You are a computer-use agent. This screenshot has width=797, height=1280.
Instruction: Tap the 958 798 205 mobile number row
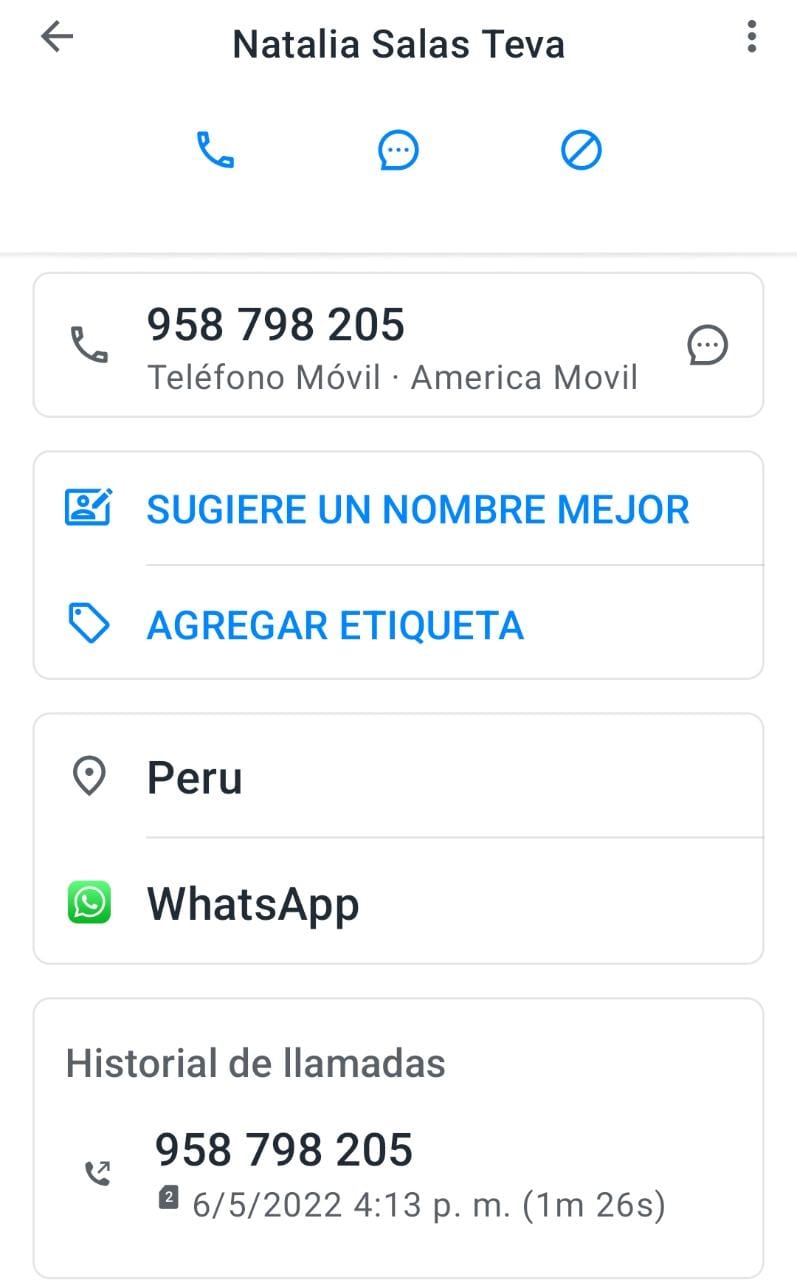pos(398,345)
